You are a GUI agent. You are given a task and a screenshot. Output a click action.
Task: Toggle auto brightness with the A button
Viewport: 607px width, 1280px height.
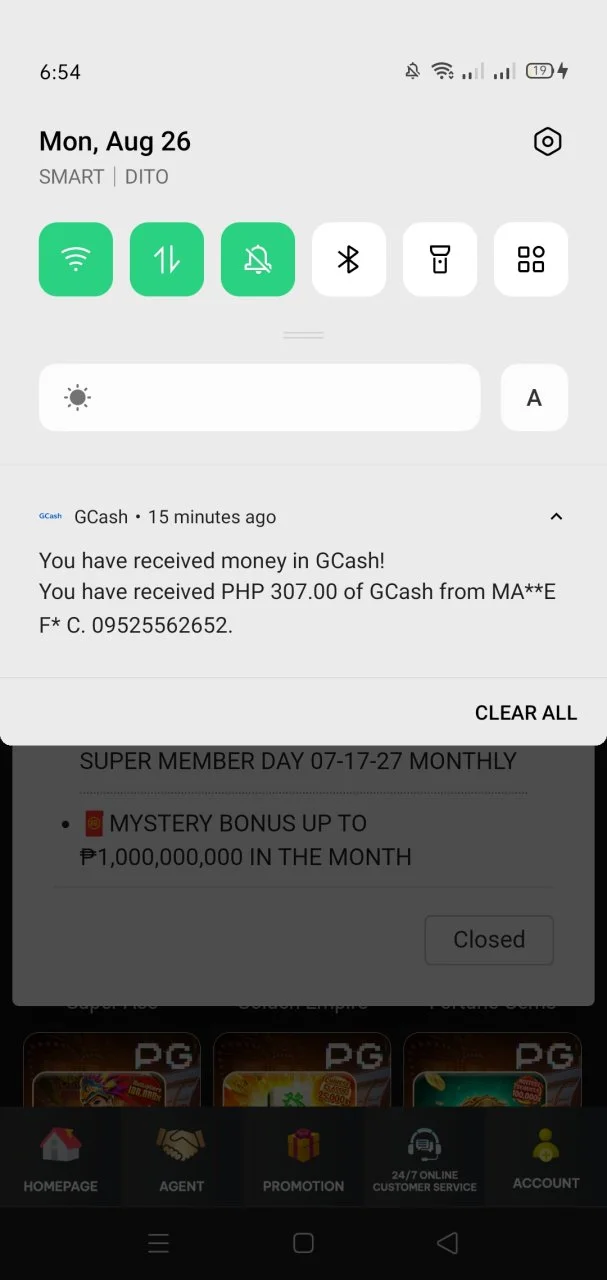(x=534, y=398)
